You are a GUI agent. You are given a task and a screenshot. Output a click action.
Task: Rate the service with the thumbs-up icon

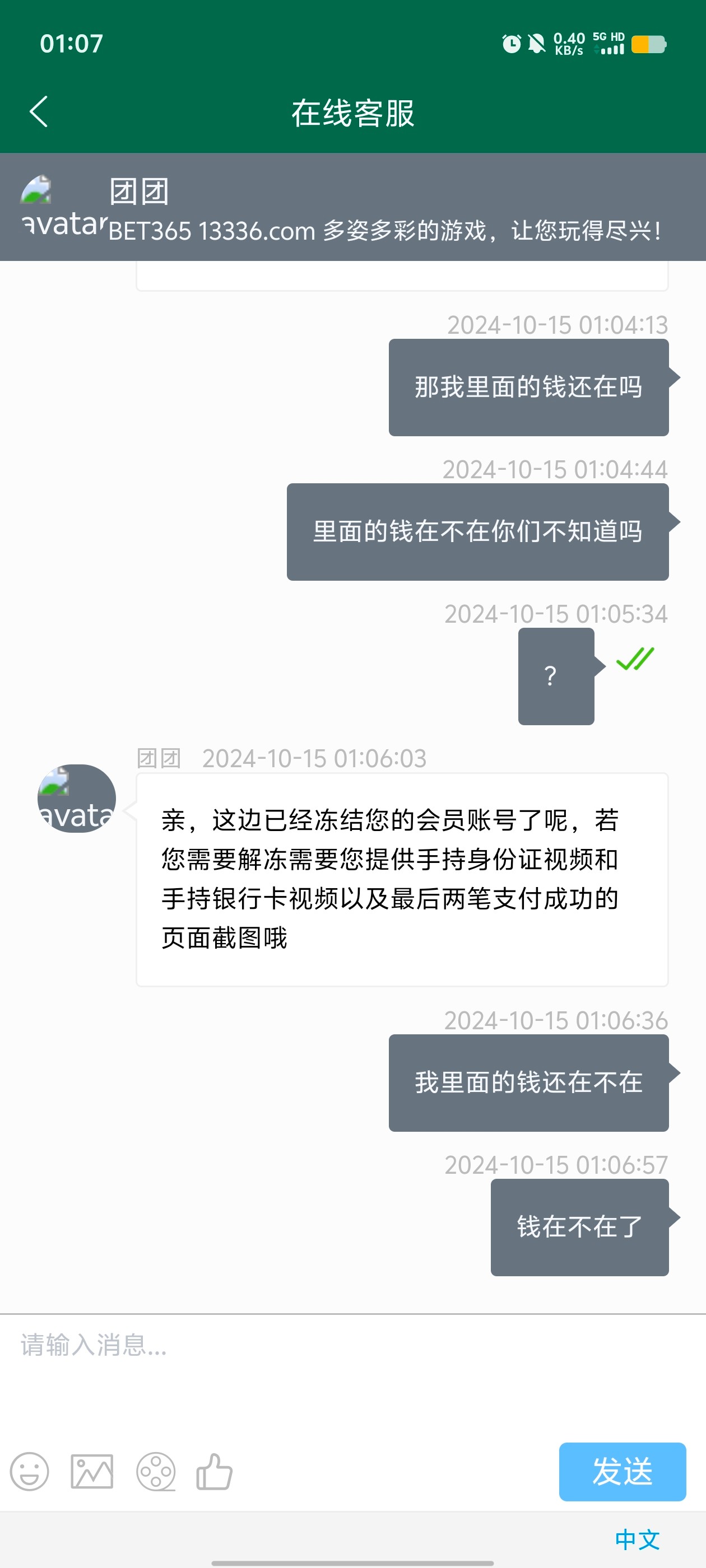click(215, 1472)
